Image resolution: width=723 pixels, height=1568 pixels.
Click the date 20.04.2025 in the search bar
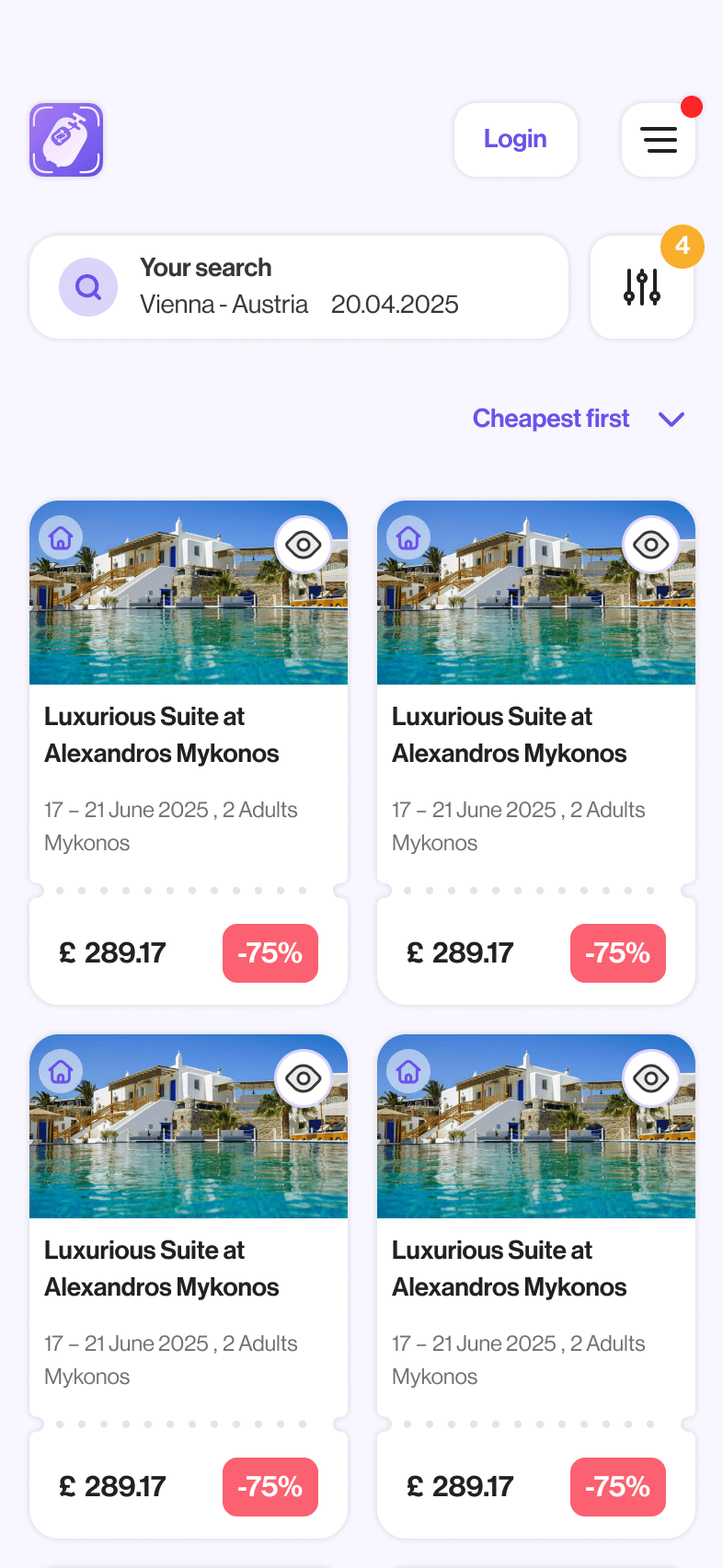click(x=396, y=305)
